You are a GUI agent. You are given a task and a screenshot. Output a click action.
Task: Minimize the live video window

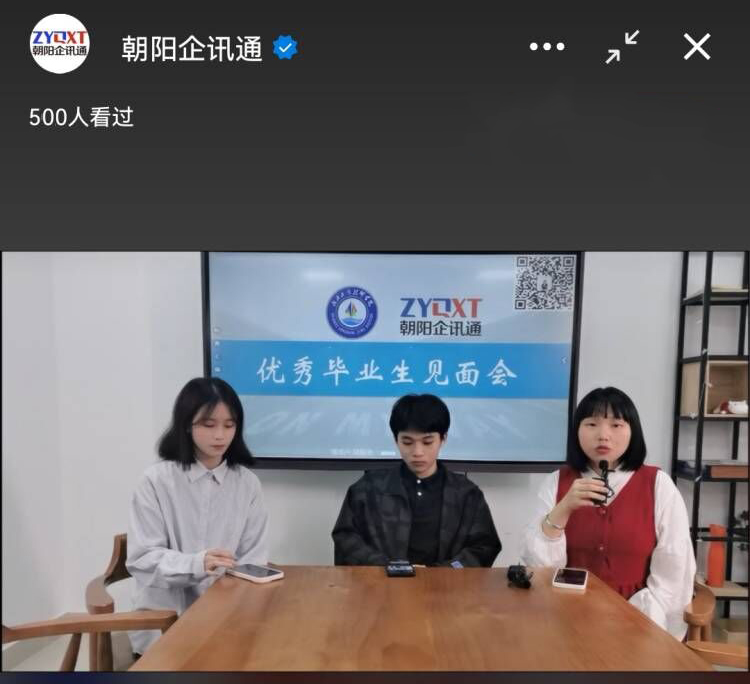(622, 46)
